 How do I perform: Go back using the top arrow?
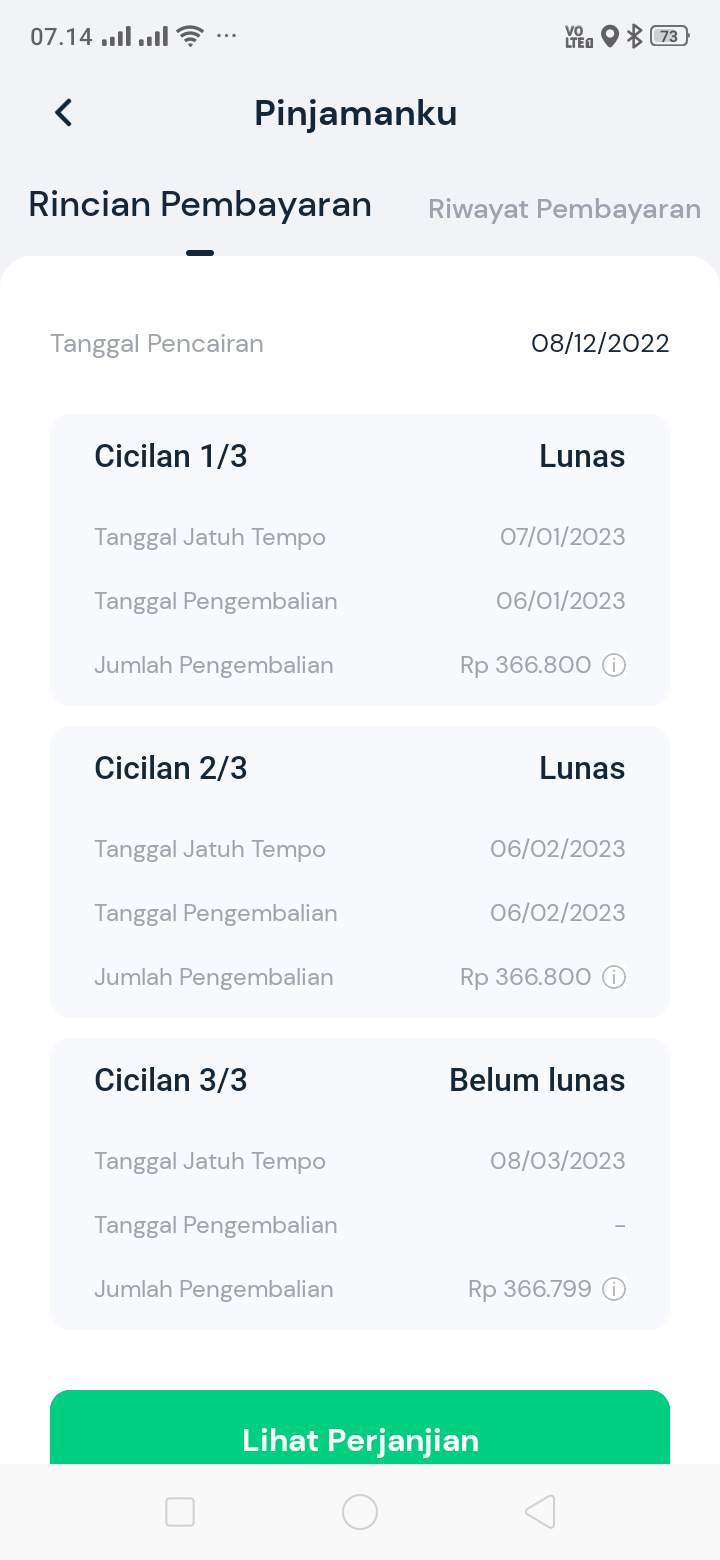point(63,113)
